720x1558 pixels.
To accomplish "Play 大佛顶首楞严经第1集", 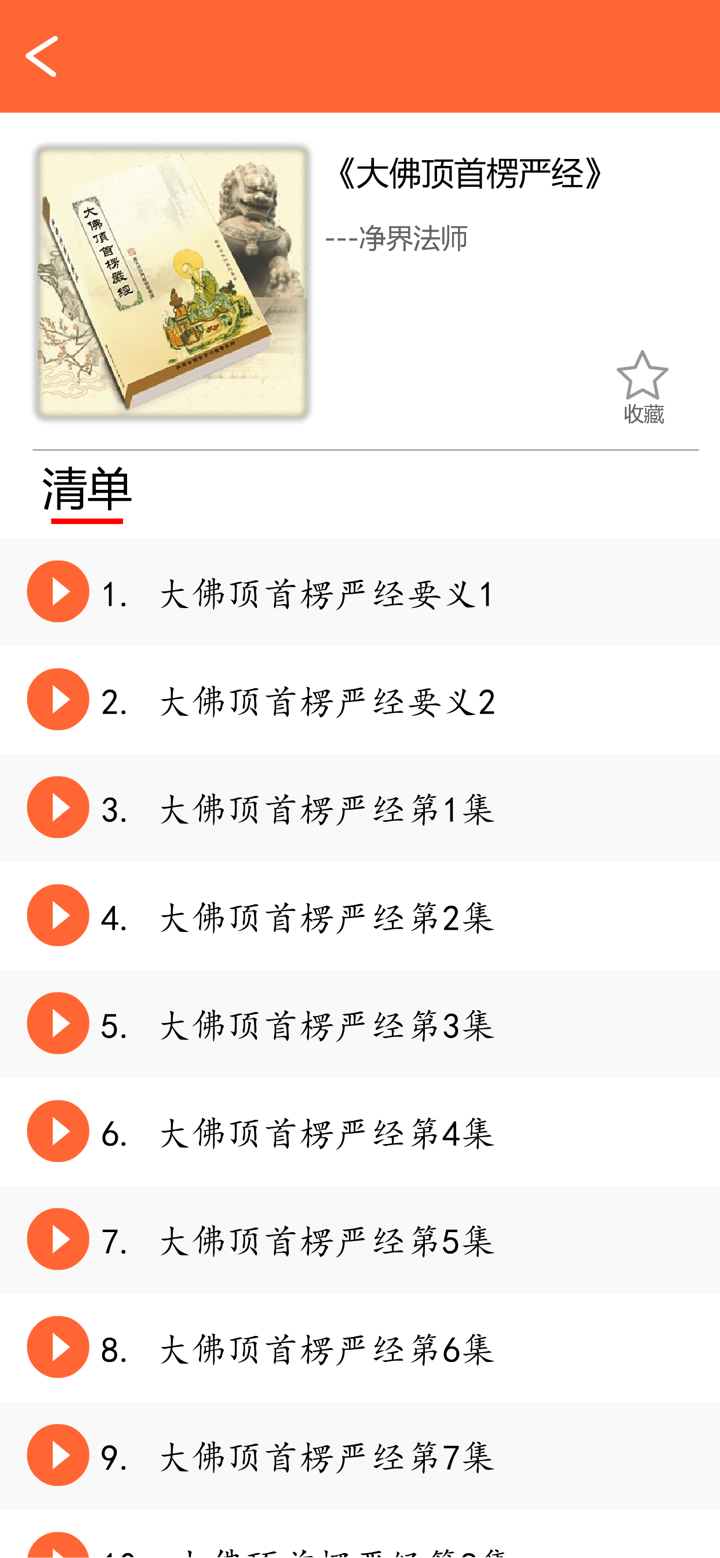I will 57,807.
